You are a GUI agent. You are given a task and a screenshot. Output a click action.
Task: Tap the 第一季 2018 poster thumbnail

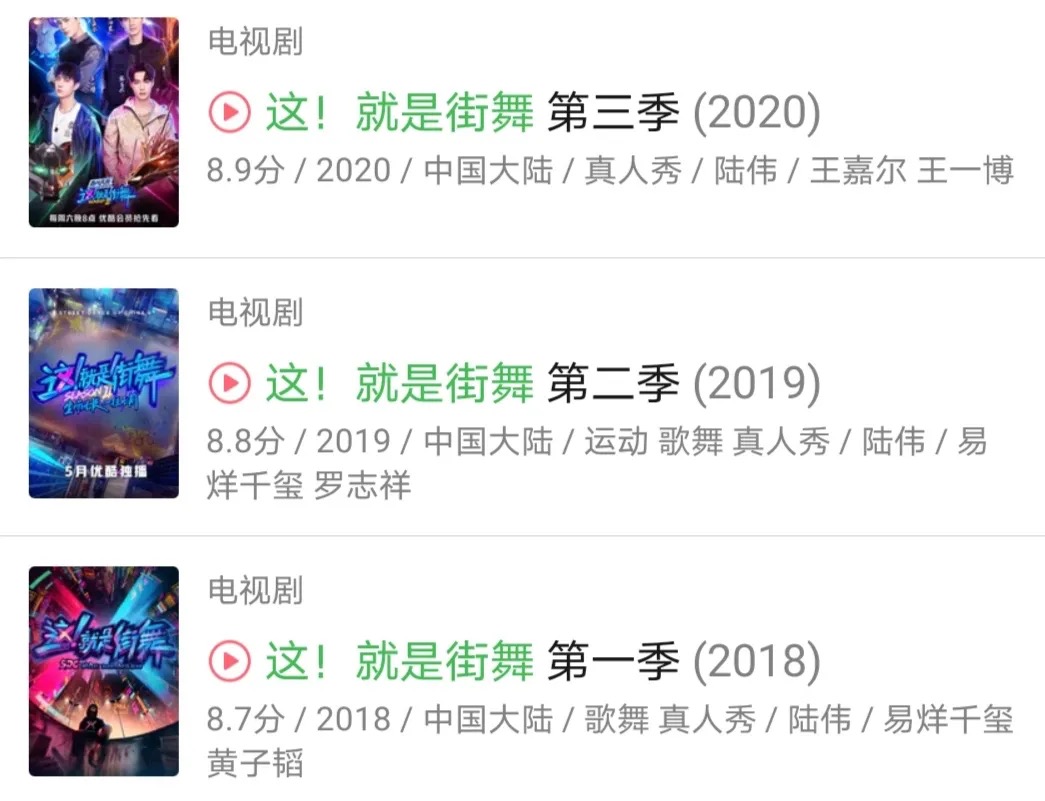[104, 671]
